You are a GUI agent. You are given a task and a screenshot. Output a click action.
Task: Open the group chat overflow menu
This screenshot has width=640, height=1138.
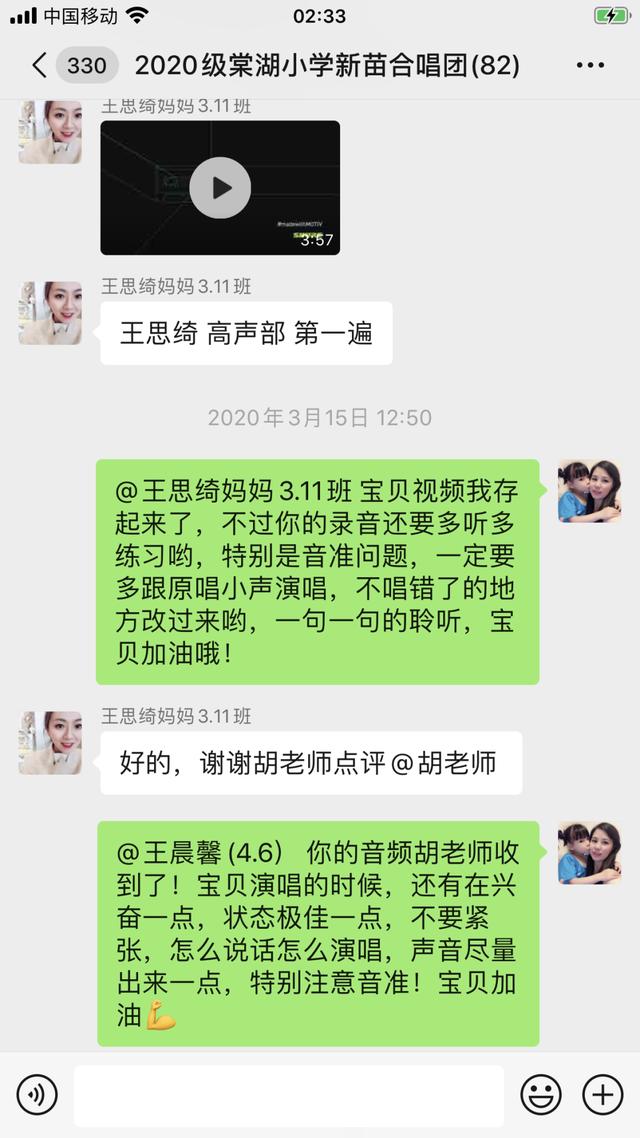(591, 66)
